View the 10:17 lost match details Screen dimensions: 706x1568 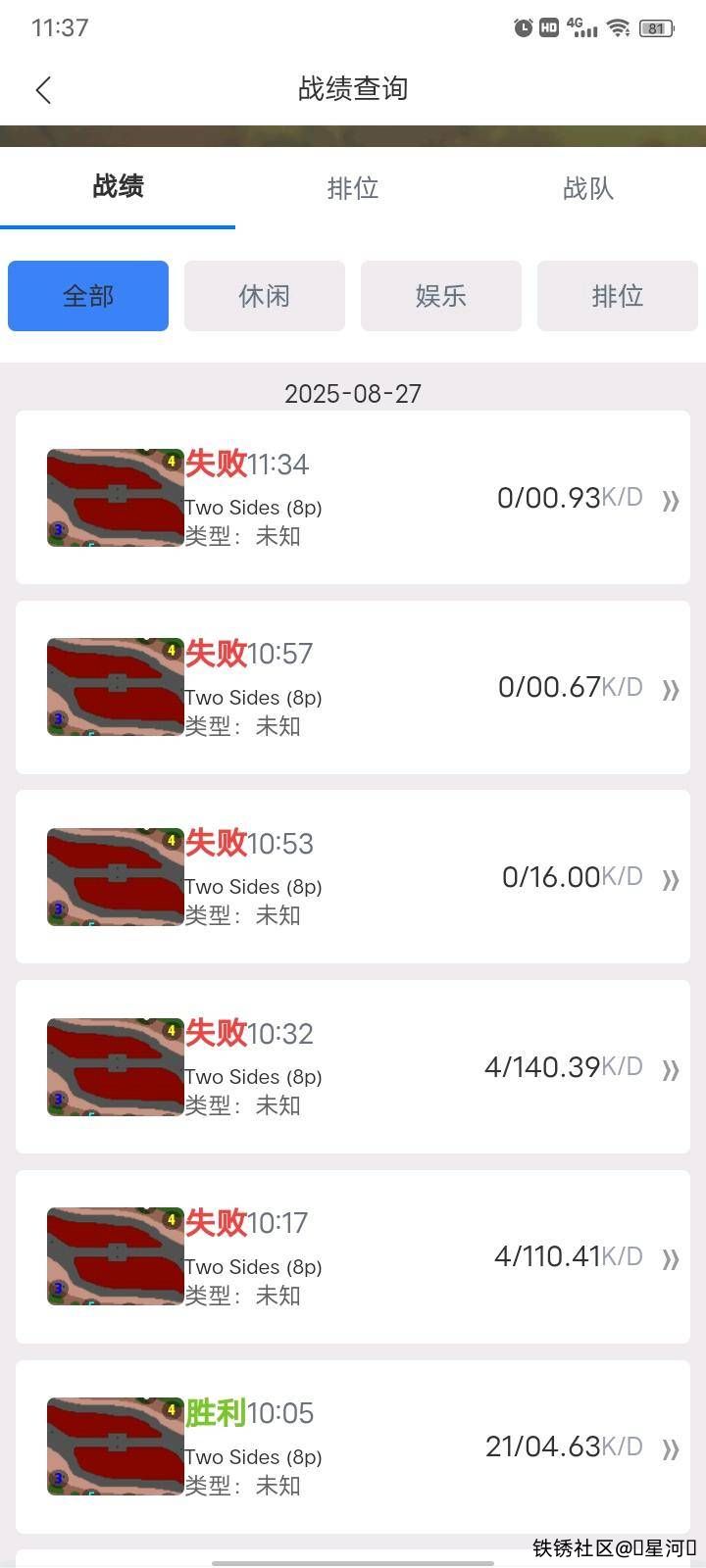tap(353, 1257)
